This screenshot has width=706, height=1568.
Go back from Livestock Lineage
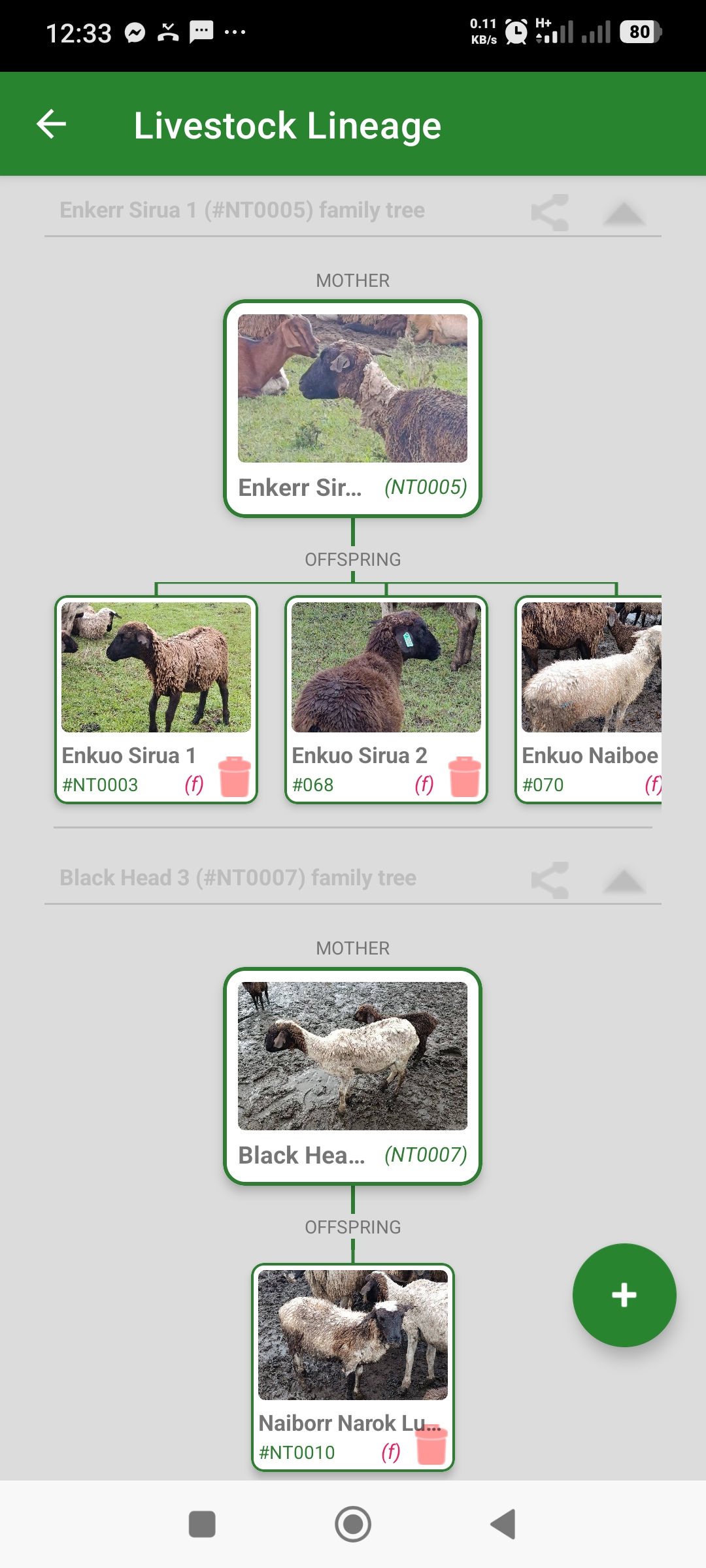(x=52, y=124)
